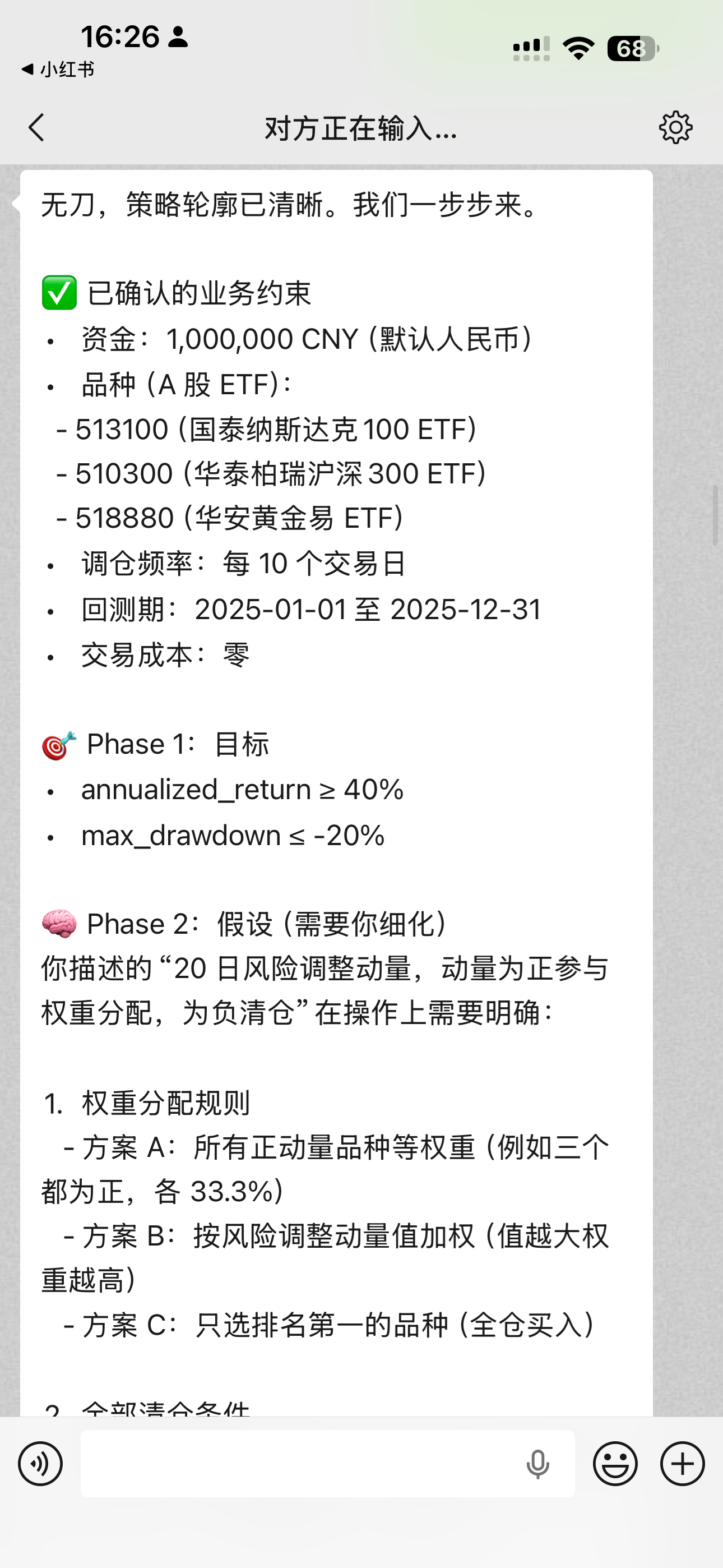This screenshot has height=1568, width=723.
Task: Go back from the chat
Action: pyautogui.click(x=36, y=128)
